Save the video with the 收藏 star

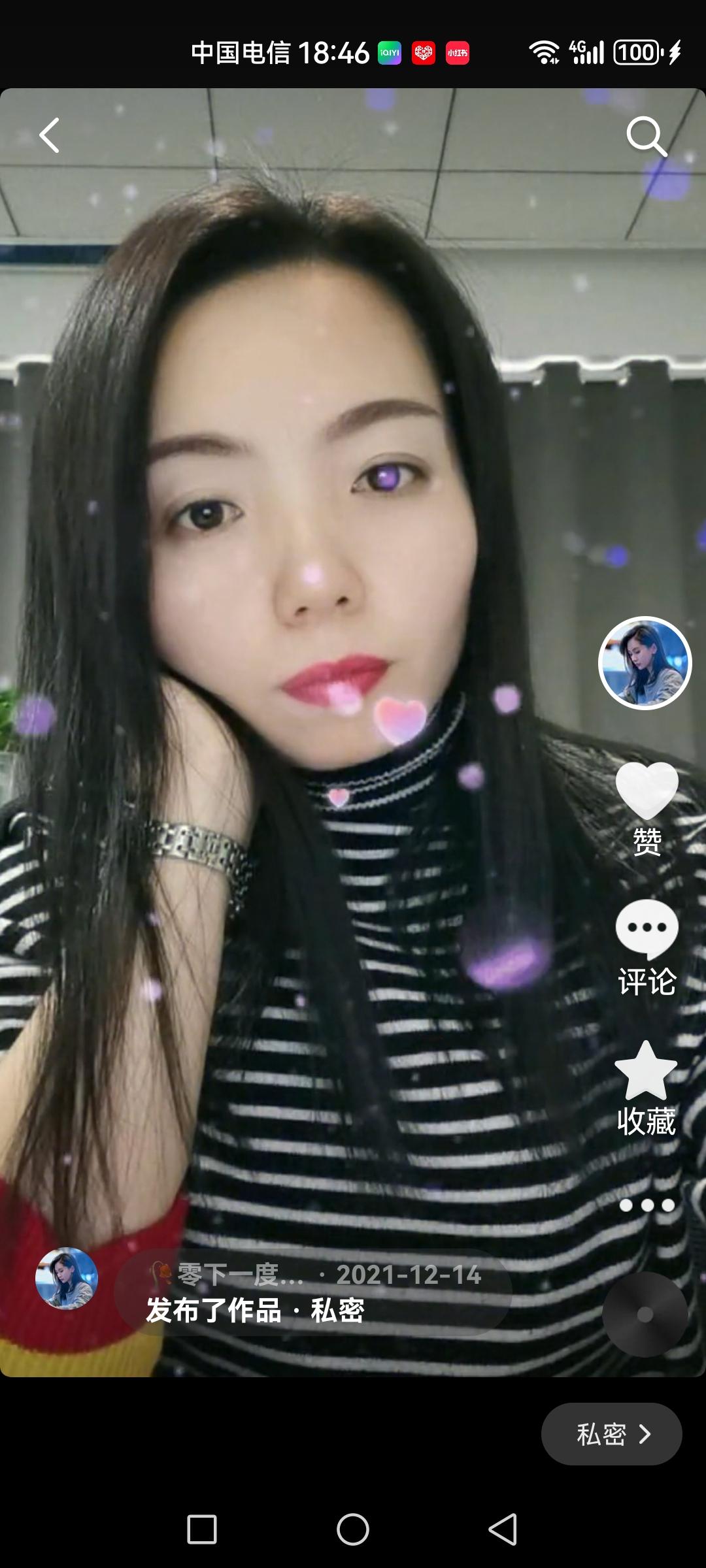(x=646, y=1071)
